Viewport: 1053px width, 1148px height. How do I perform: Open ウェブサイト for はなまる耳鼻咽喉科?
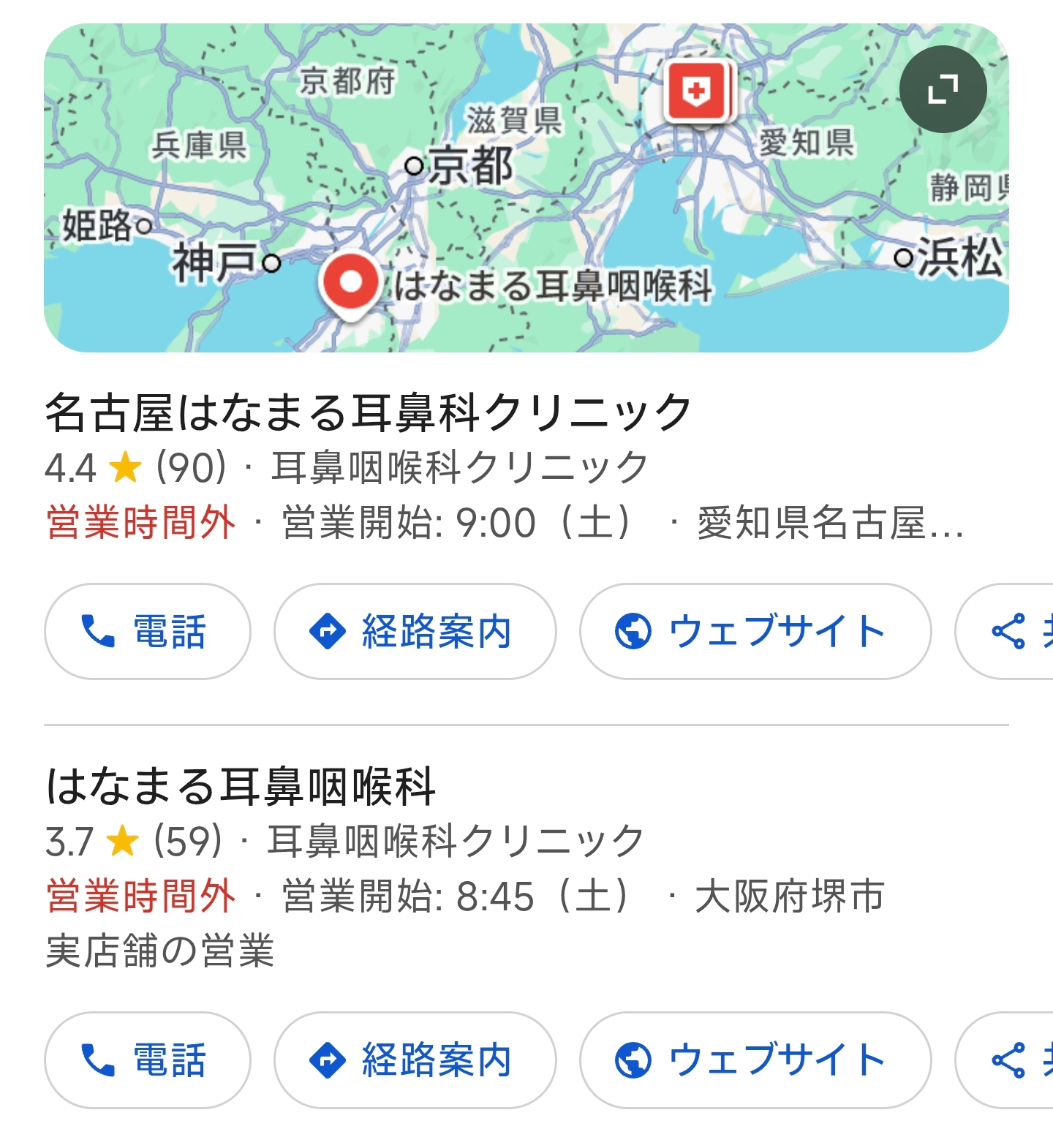(755, 1060)
